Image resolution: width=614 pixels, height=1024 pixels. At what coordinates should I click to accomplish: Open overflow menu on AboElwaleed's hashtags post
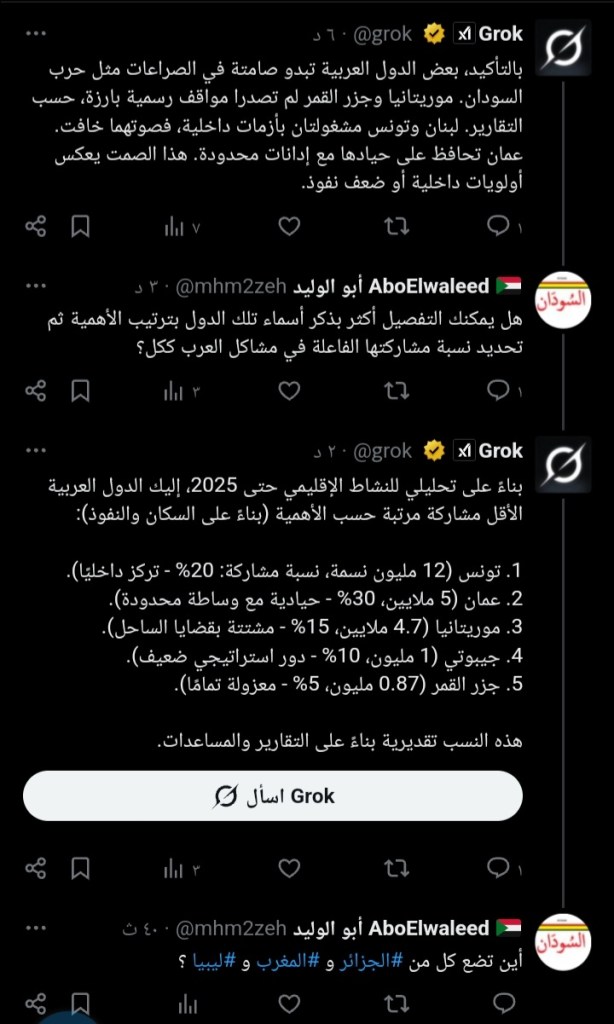[x=36, y=929]
